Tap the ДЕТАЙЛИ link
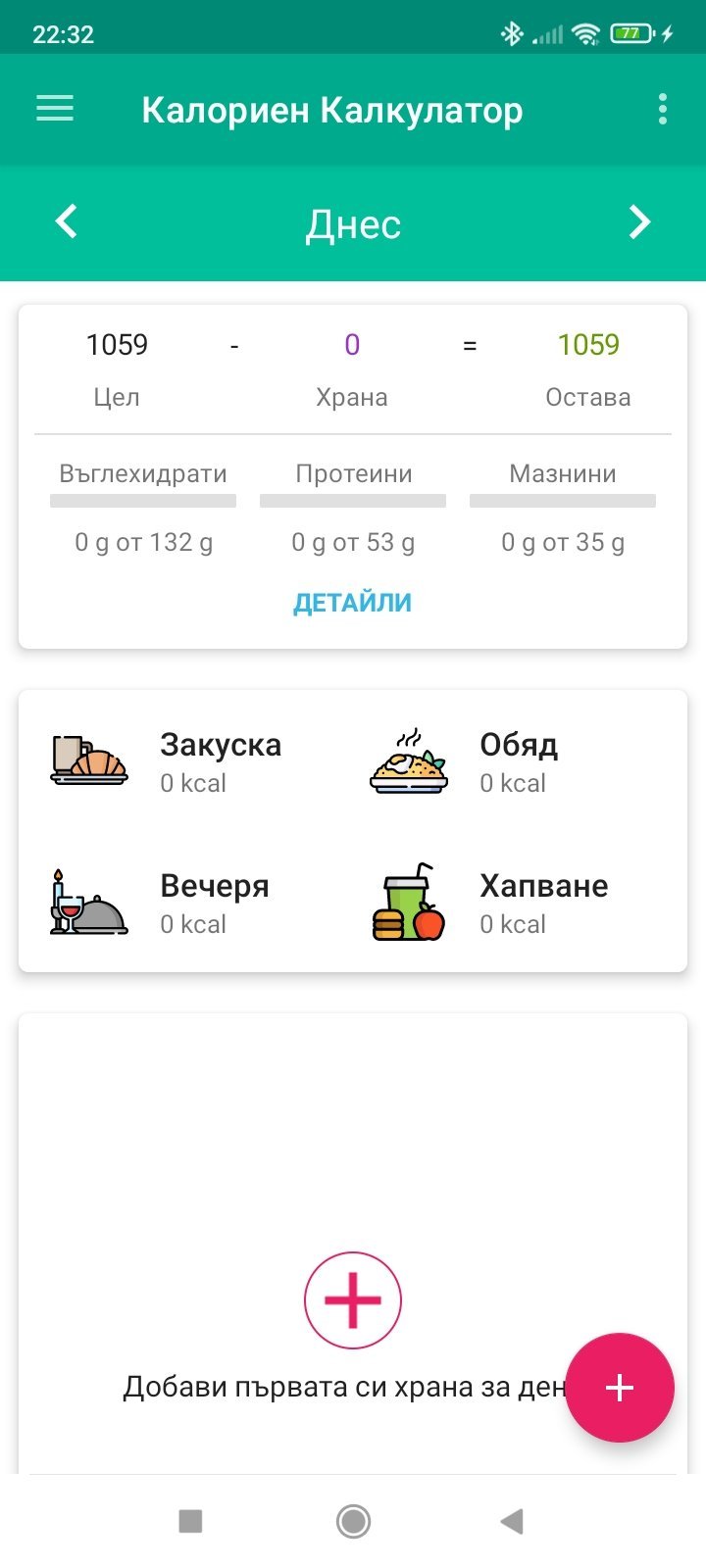 pos(353,603)
